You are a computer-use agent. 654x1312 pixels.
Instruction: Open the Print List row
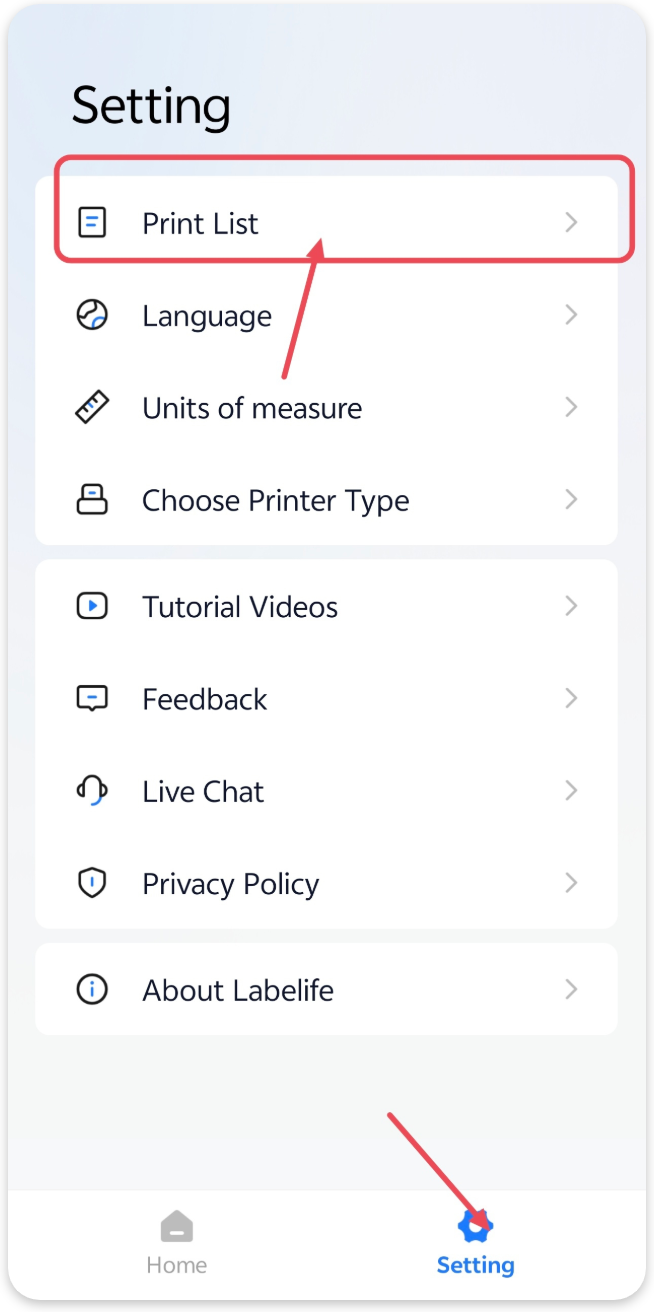point(326,223)
